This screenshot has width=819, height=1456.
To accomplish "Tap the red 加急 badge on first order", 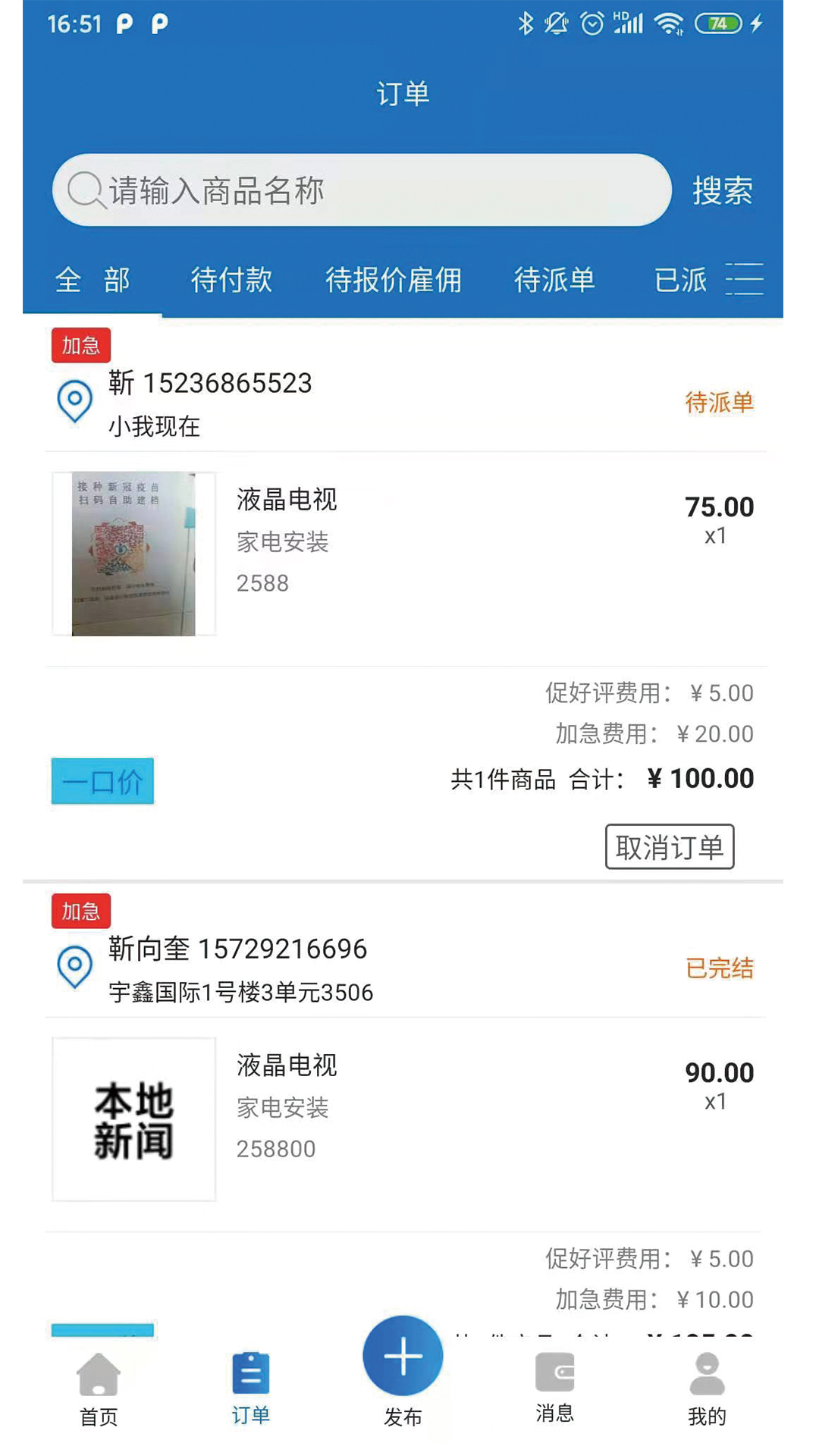I will [x=80, y=346].
